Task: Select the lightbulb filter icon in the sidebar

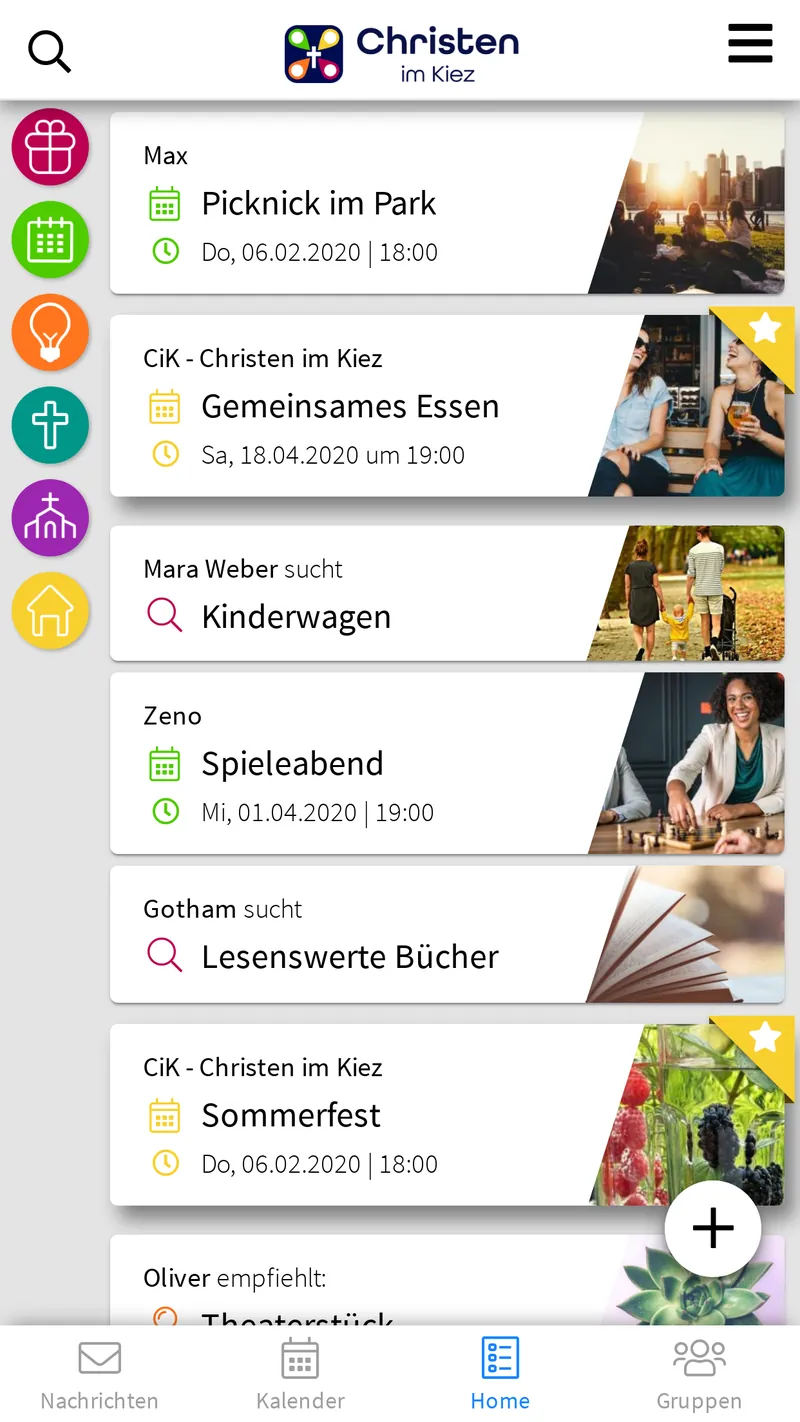Action: 50,333
